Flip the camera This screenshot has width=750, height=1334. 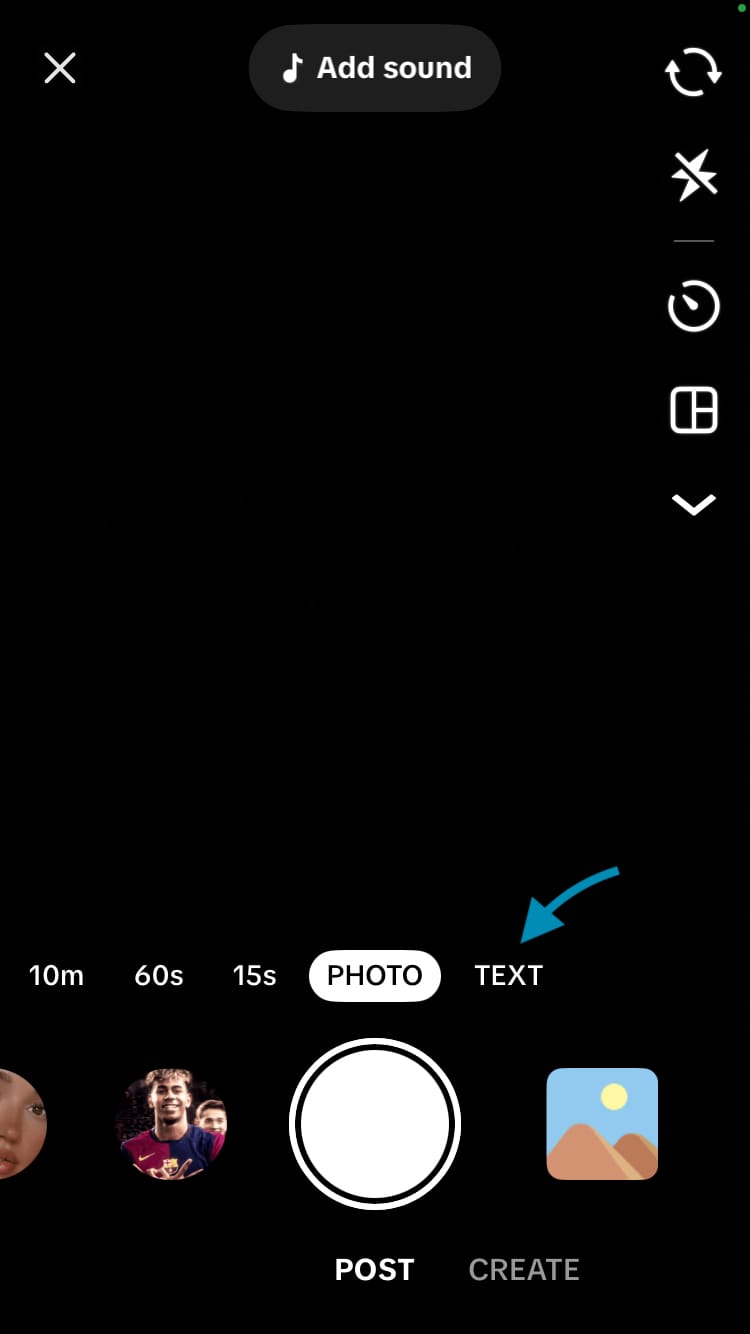coord(693,72)
